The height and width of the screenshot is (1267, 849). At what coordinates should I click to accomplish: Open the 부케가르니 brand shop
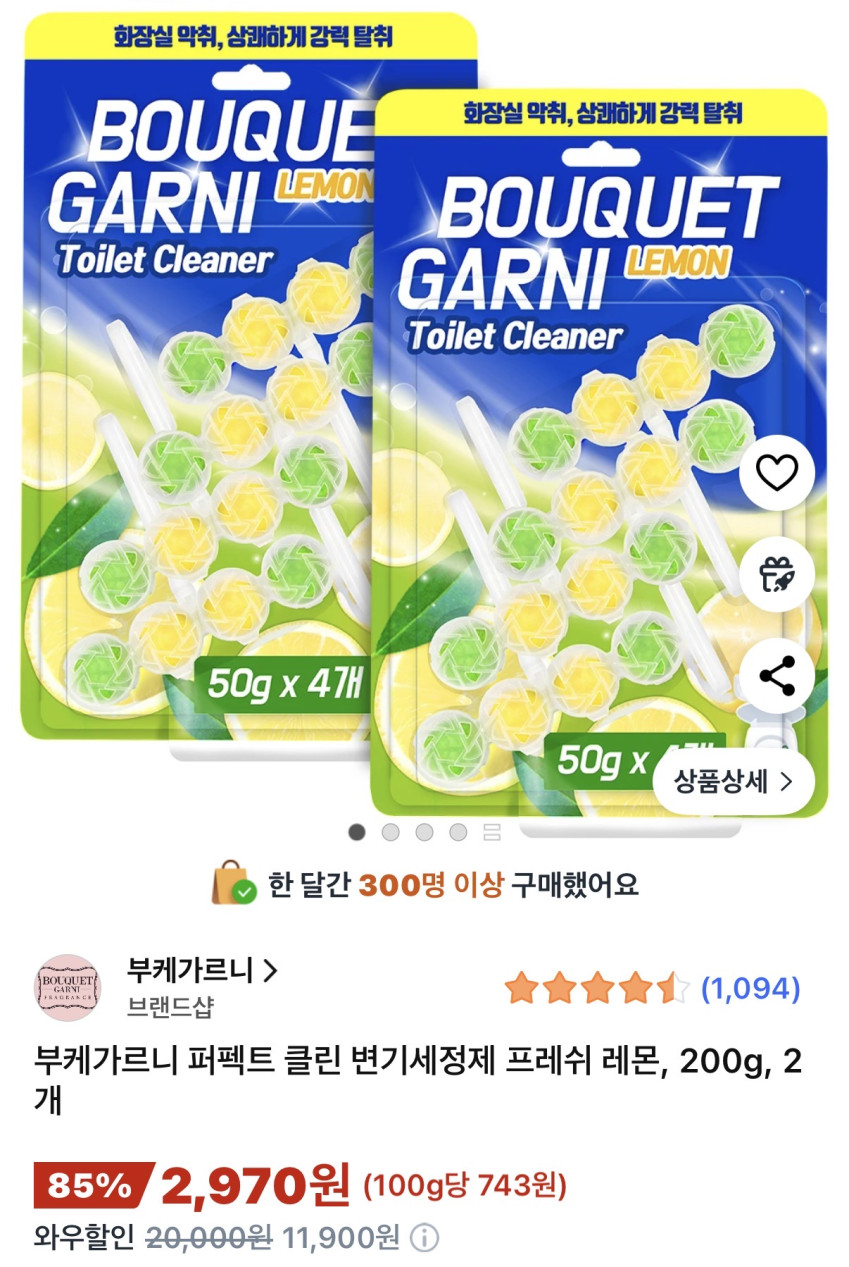click(201, 970)
